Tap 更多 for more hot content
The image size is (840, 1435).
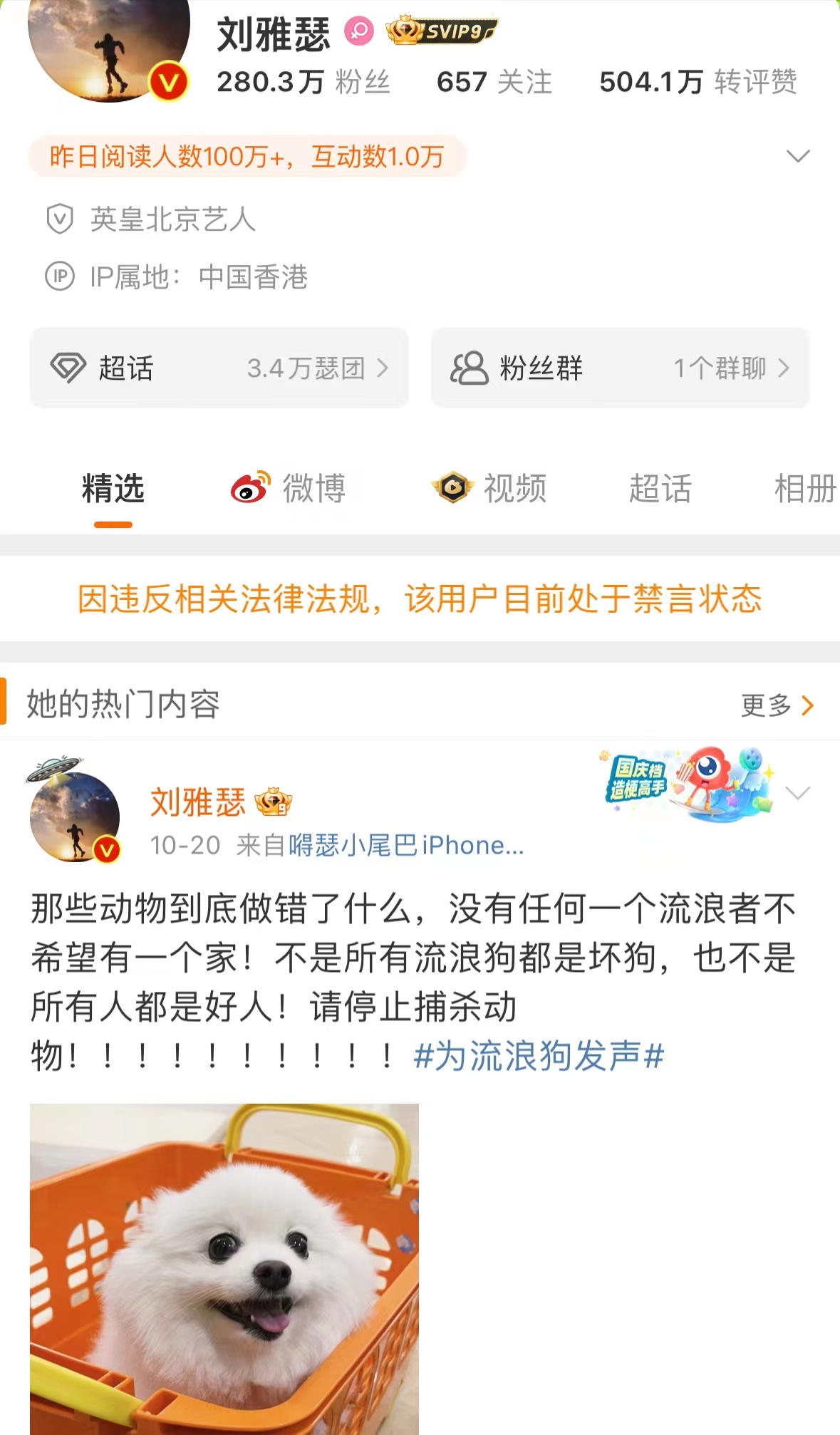(777, 705)
